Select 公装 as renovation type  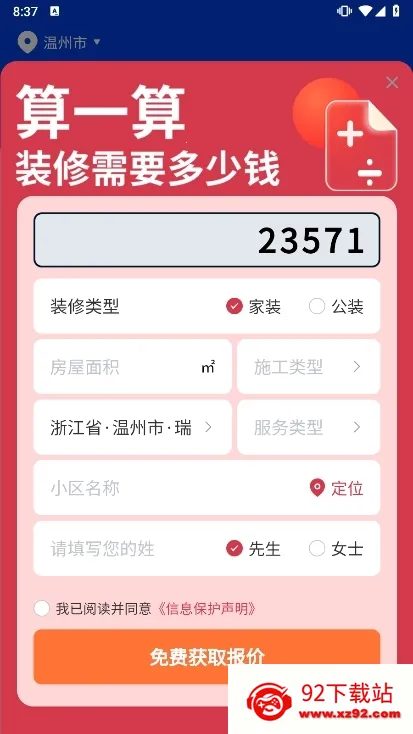336,307
